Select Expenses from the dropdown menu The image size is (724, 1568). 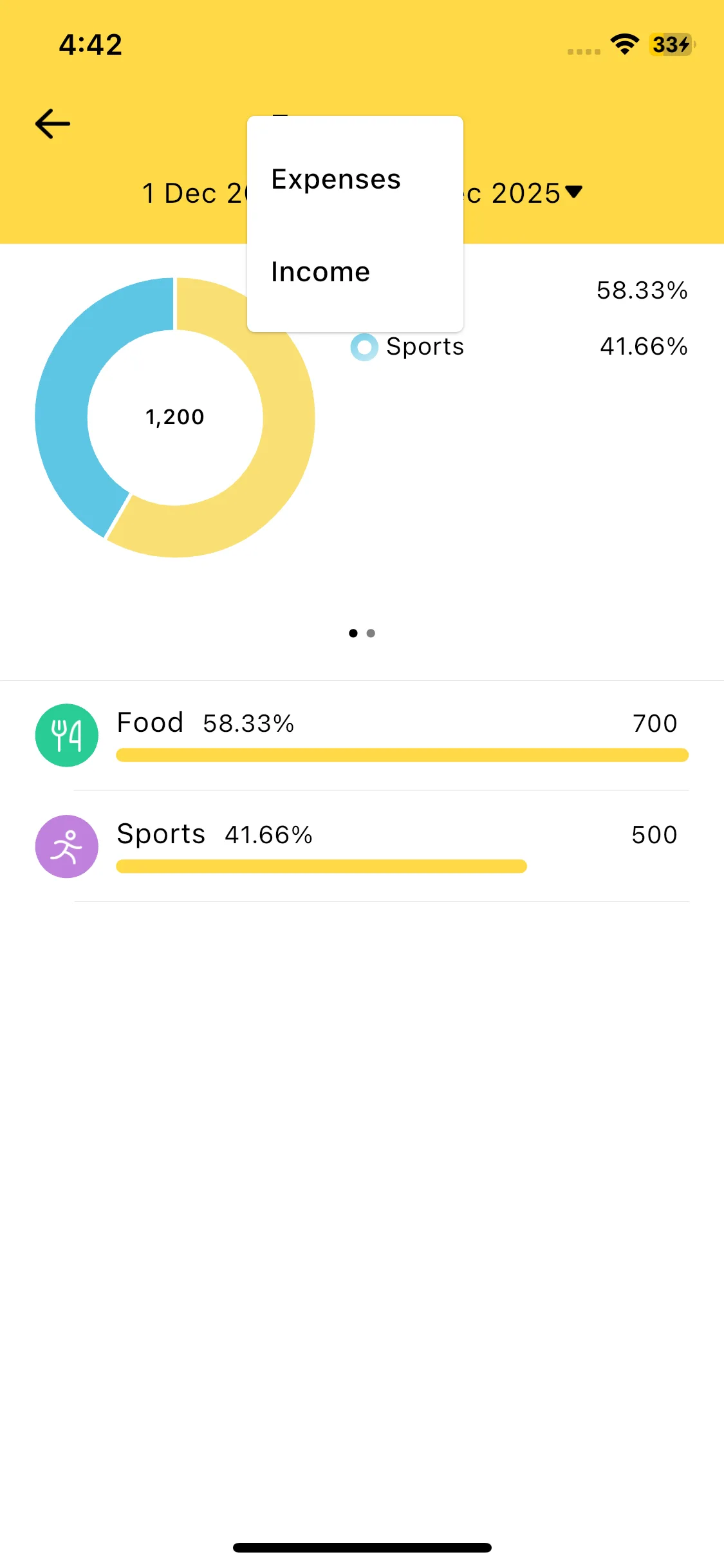click(336, 179)
